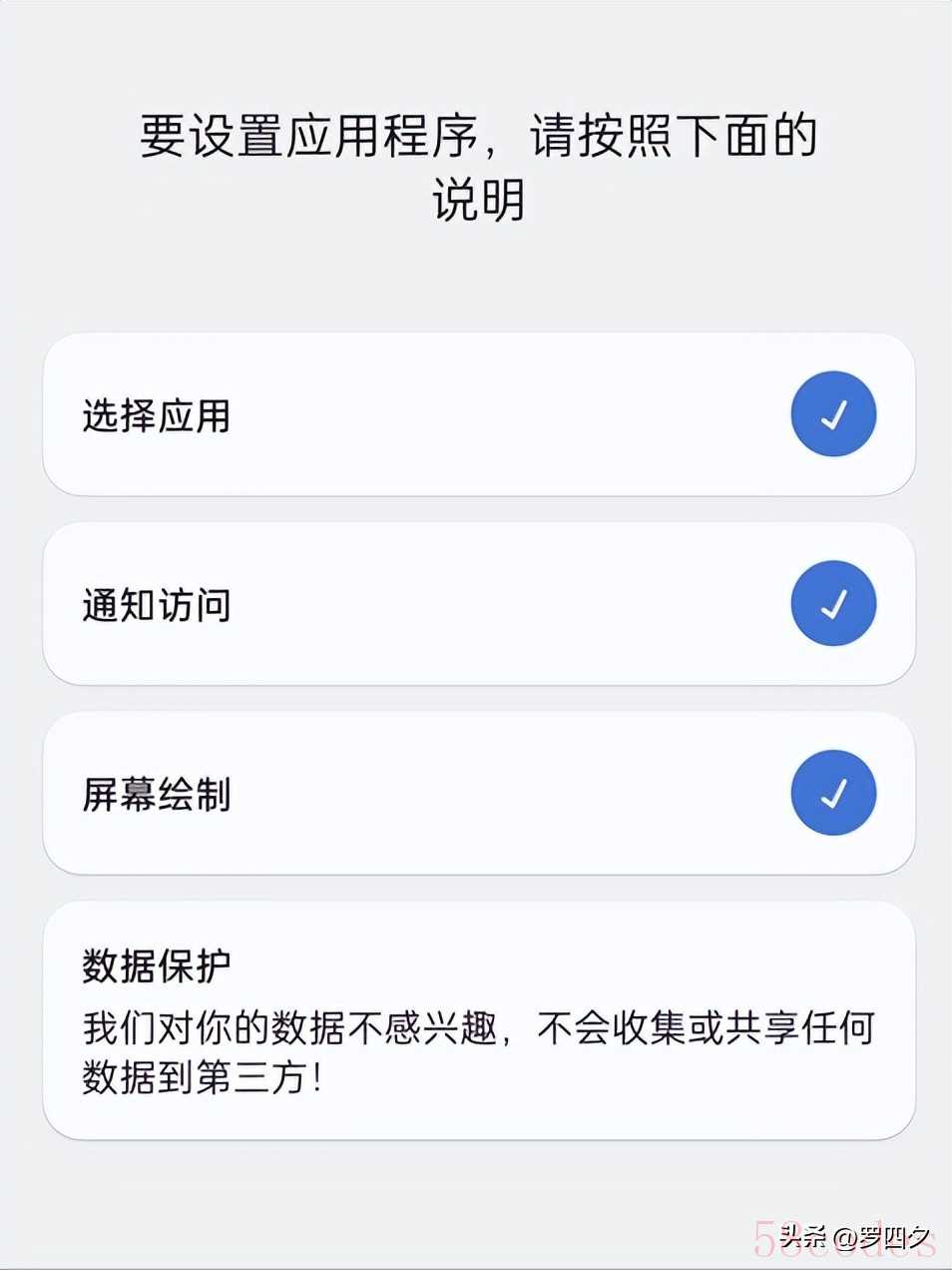Open the 选择应用 setup step
952x1270 pixels.
(x=477, y=414)
